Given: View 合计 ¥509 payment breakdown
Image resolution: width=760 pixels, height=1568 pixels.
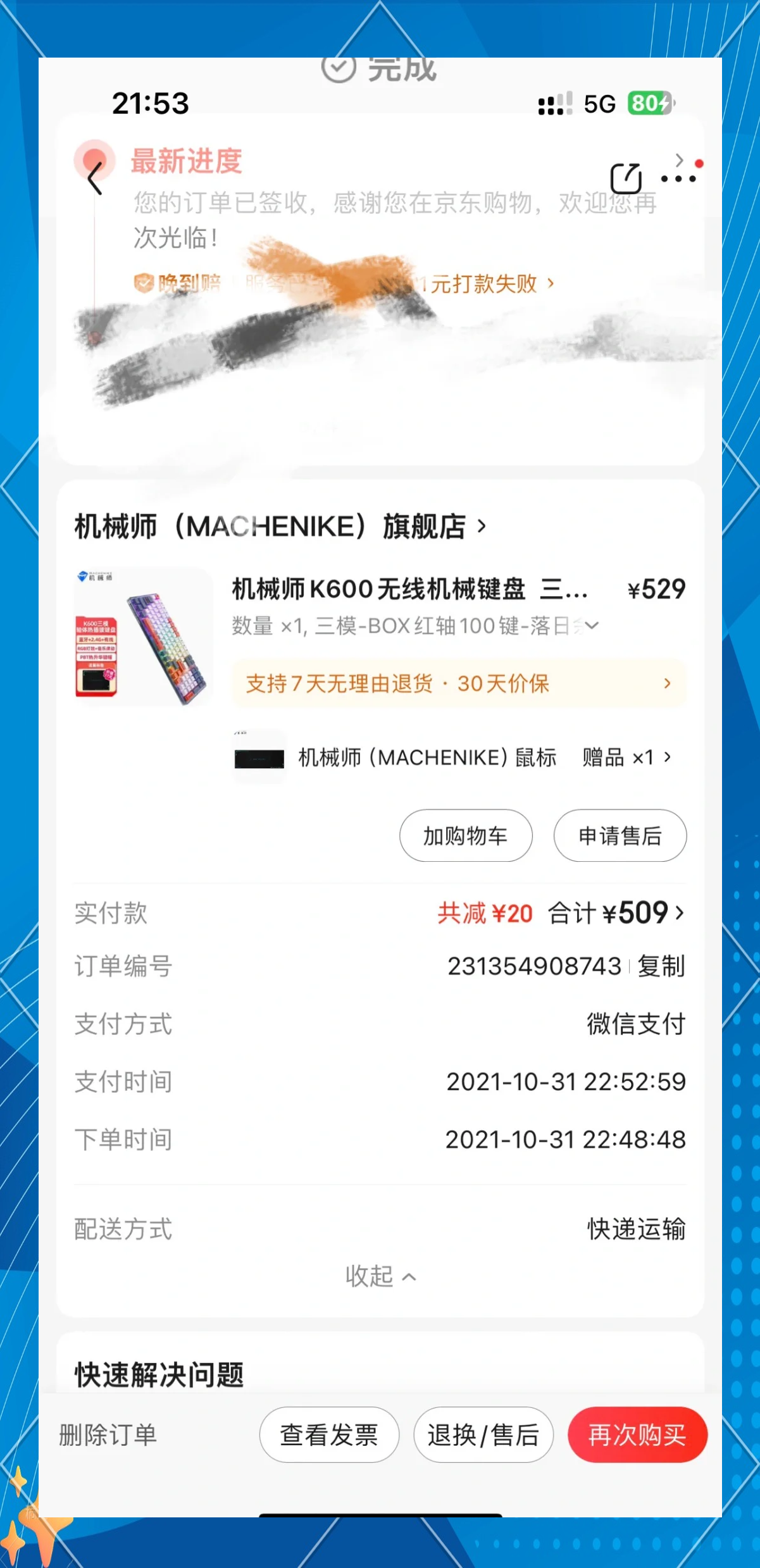Looking at the screenshot, I should (616, 913).
